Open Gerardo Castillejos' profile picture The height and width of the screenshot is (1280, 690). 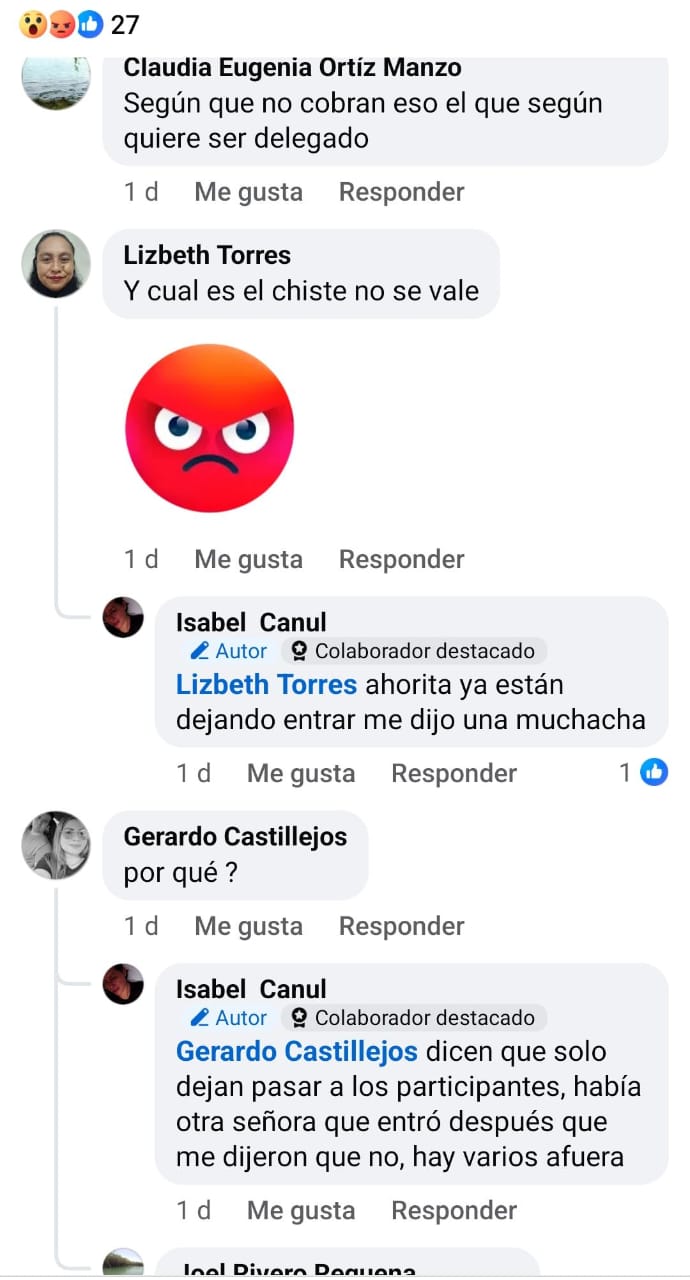tap(56, 845)
